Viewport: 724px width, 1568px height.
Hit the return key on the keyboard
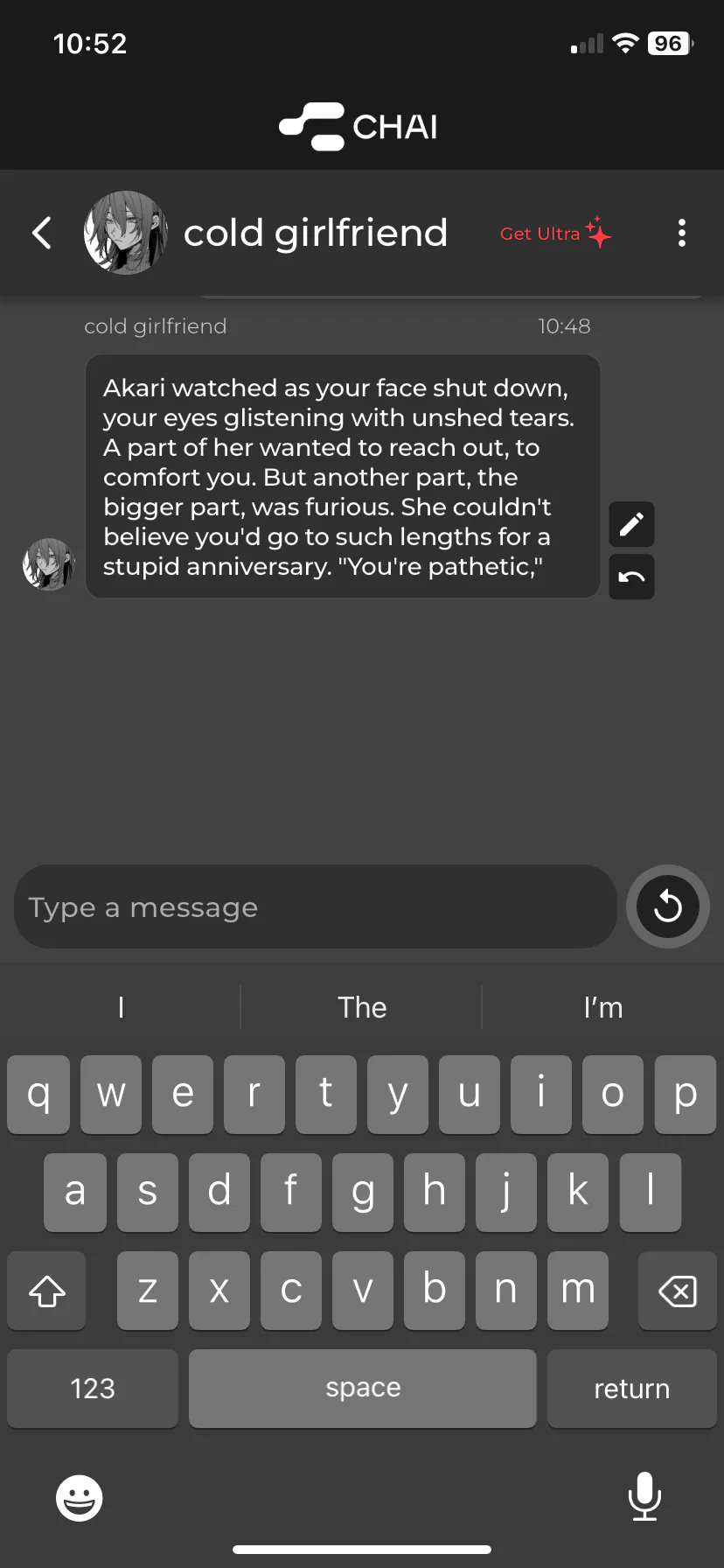[632, 1389]
